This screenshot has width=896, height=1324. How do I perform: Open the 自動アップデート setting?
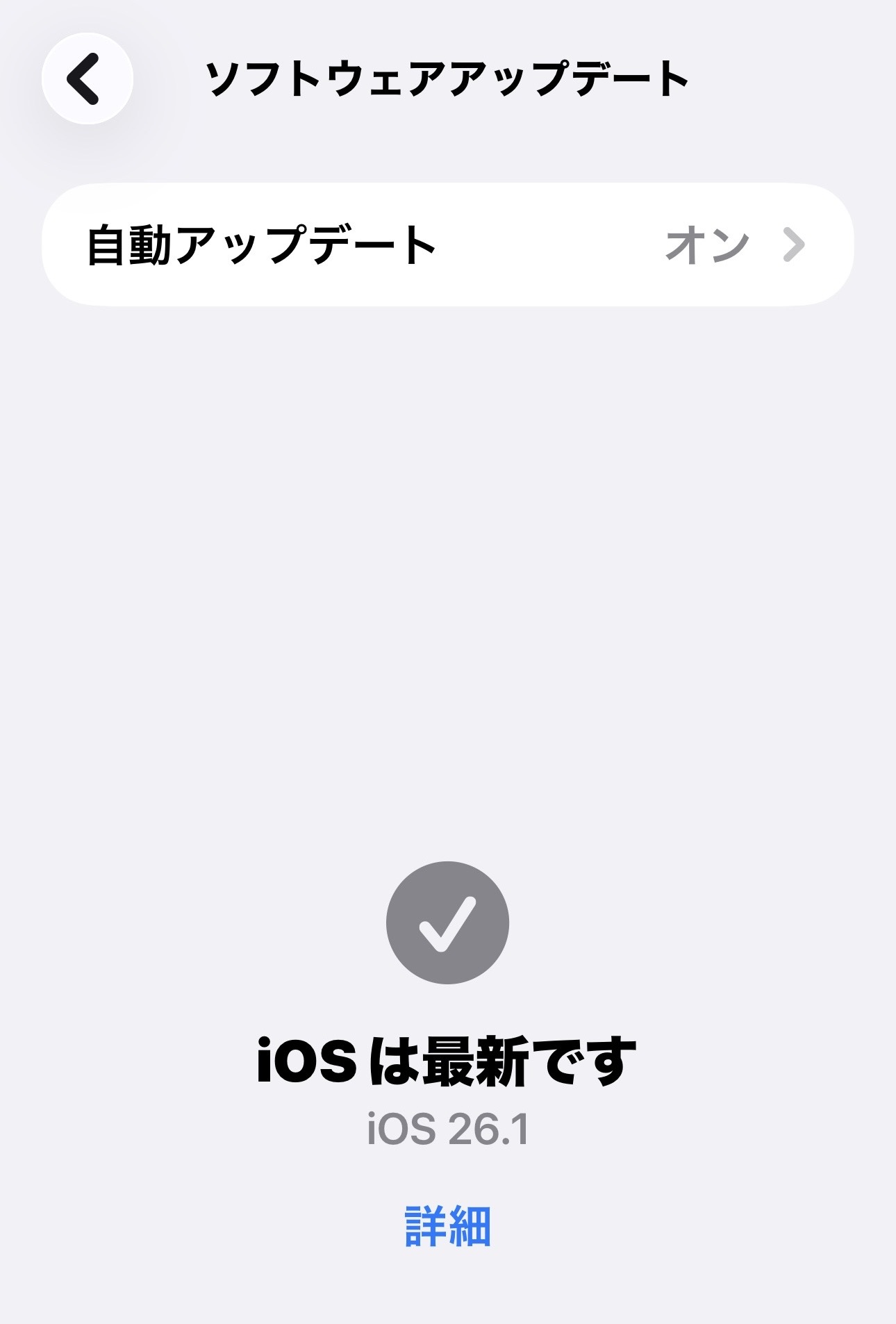click(447, 245)
